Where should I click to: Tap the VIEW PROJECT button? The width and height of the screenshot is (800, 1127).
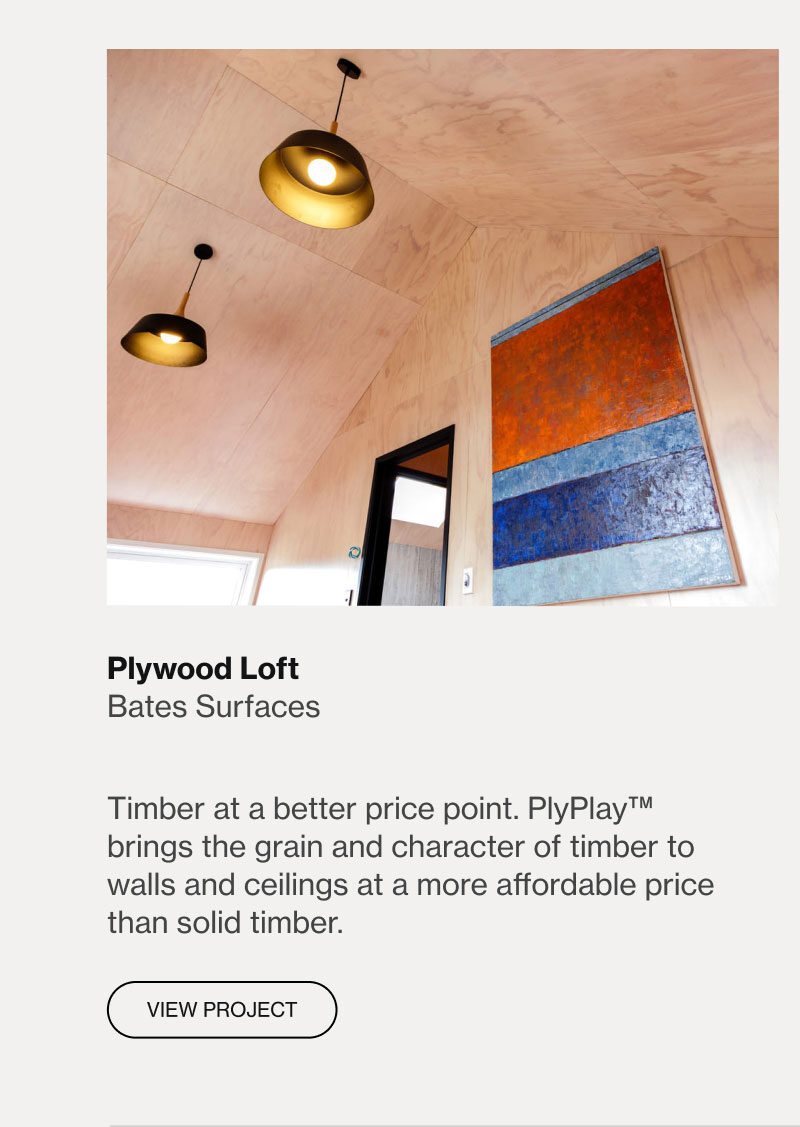tap(222, 1009)
